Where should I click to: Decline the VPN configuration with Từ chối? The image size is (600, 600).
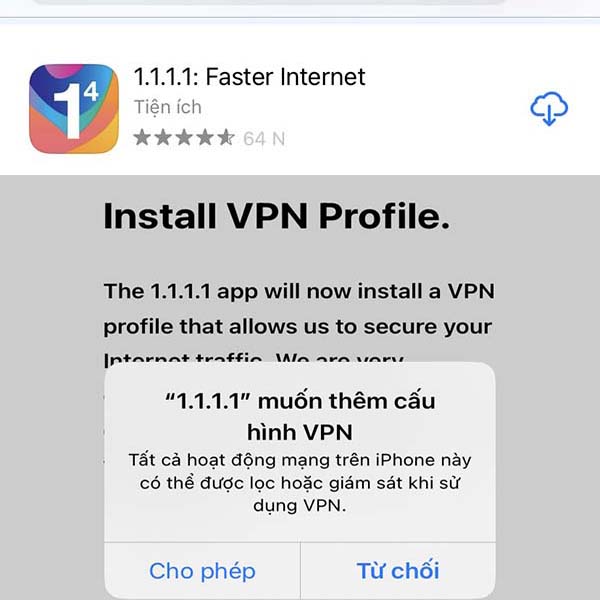[397, 571]
